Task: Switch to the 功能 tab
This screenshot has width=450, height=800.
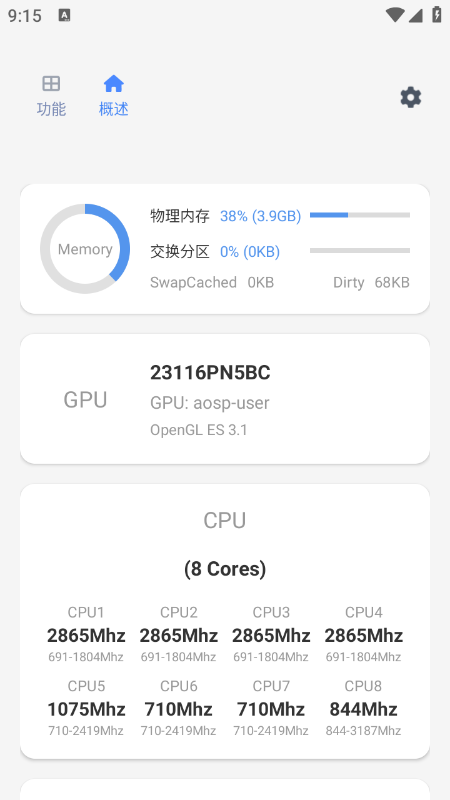Action: [51, 96]
